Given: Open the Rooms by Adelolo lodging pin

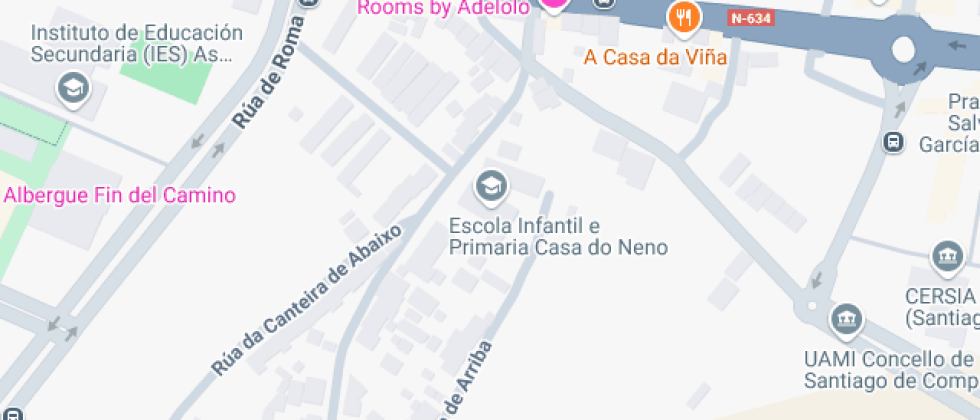Looking at the screenshot, I should click(x=553, y=4).
